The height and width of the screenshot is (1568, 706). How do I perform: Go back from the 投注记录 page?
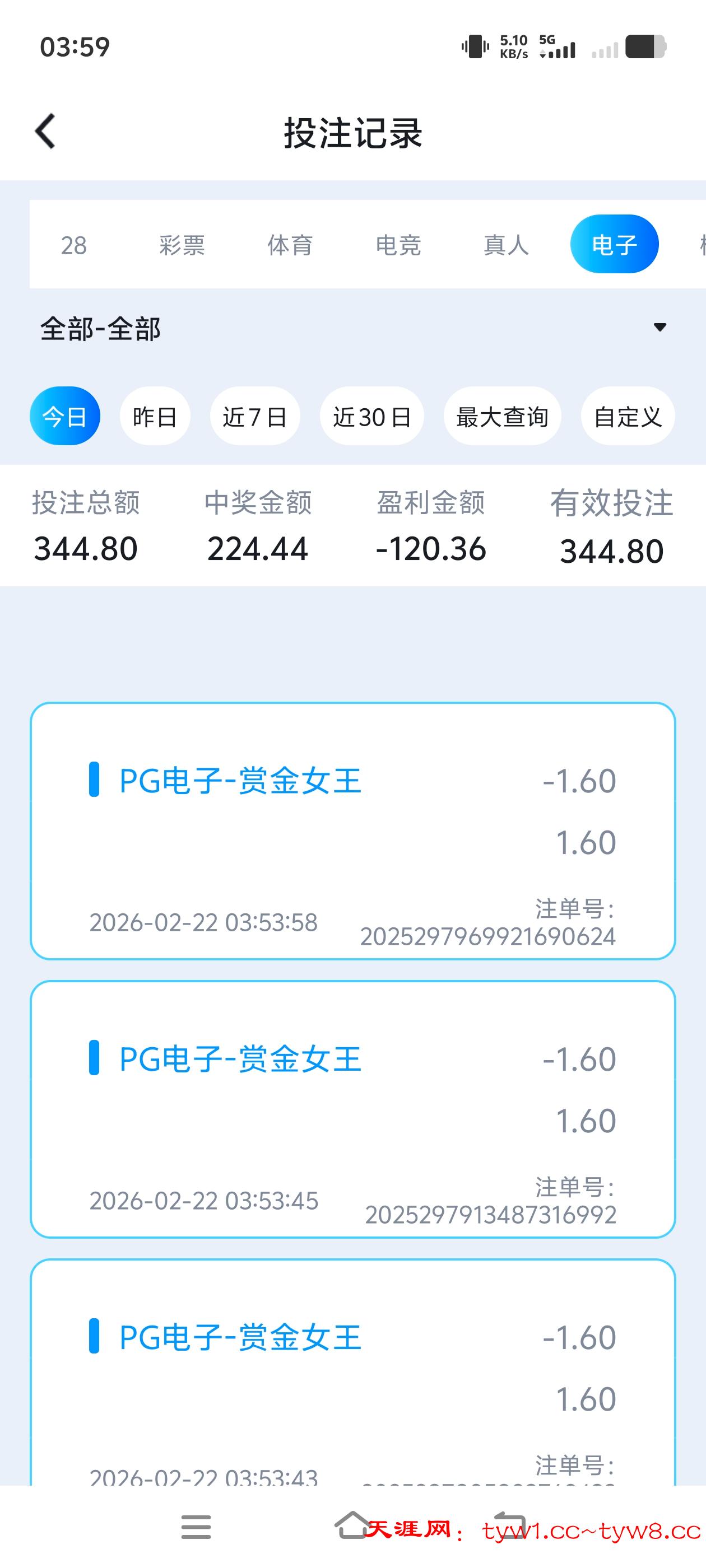pos(46,132)
